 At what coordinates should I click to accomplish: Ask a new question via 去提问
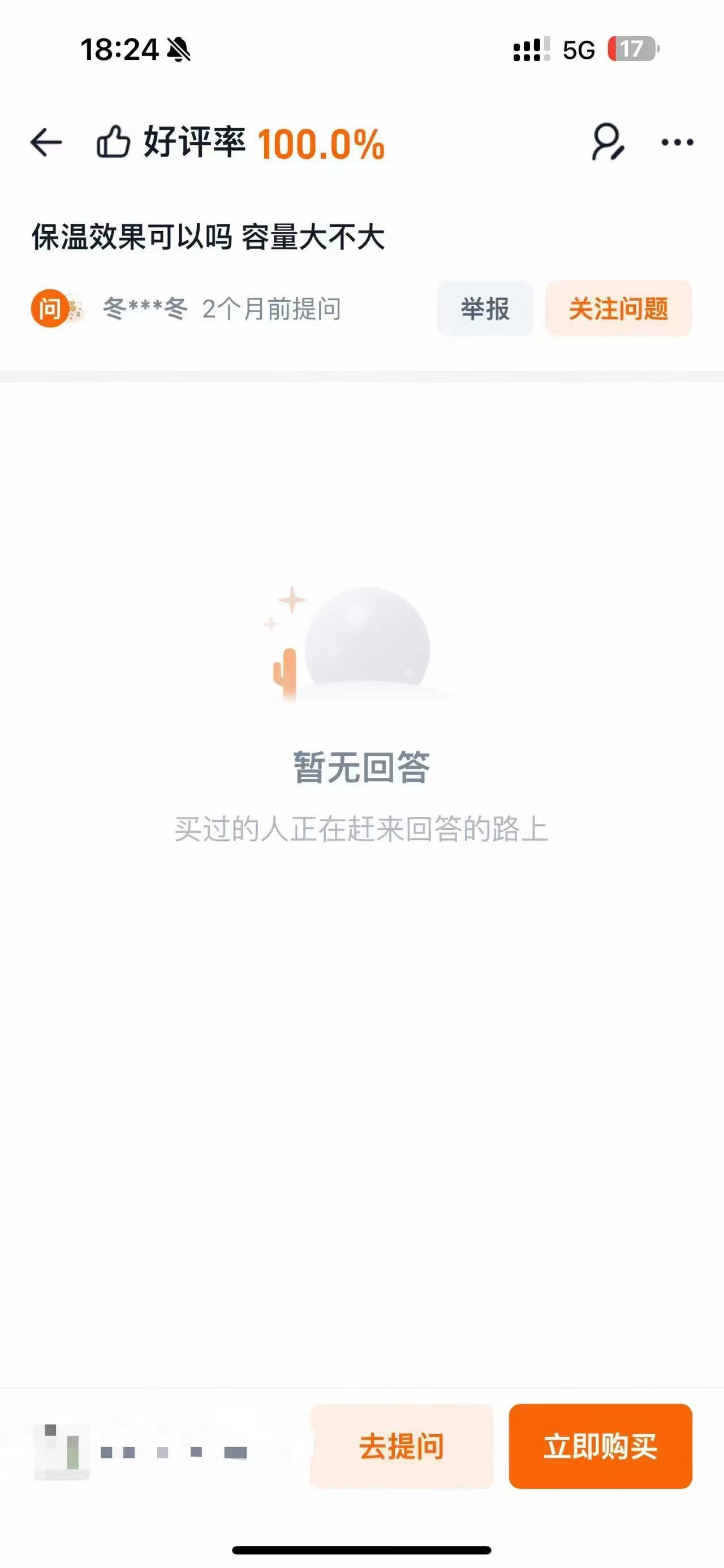click(401, 1446)
